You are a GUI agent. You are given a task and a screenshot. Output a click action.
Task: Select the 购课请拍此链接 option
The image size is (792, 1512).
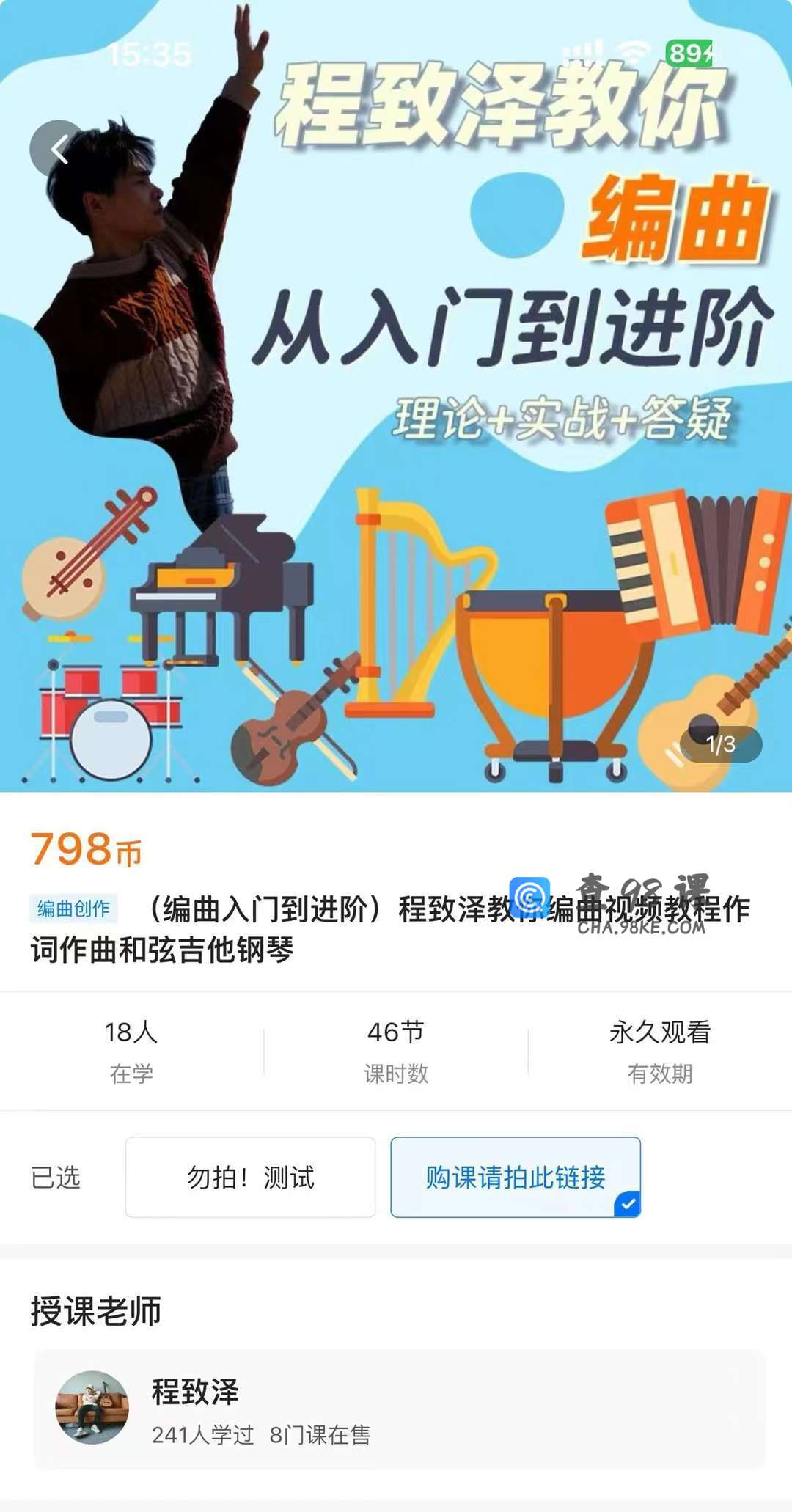pyautogui.click(x=516, y=1177)
